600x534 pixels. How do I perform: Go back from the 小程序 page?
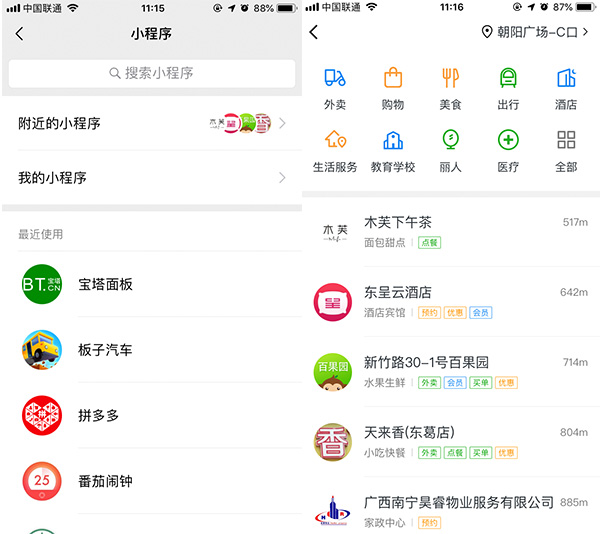(20, 34)
